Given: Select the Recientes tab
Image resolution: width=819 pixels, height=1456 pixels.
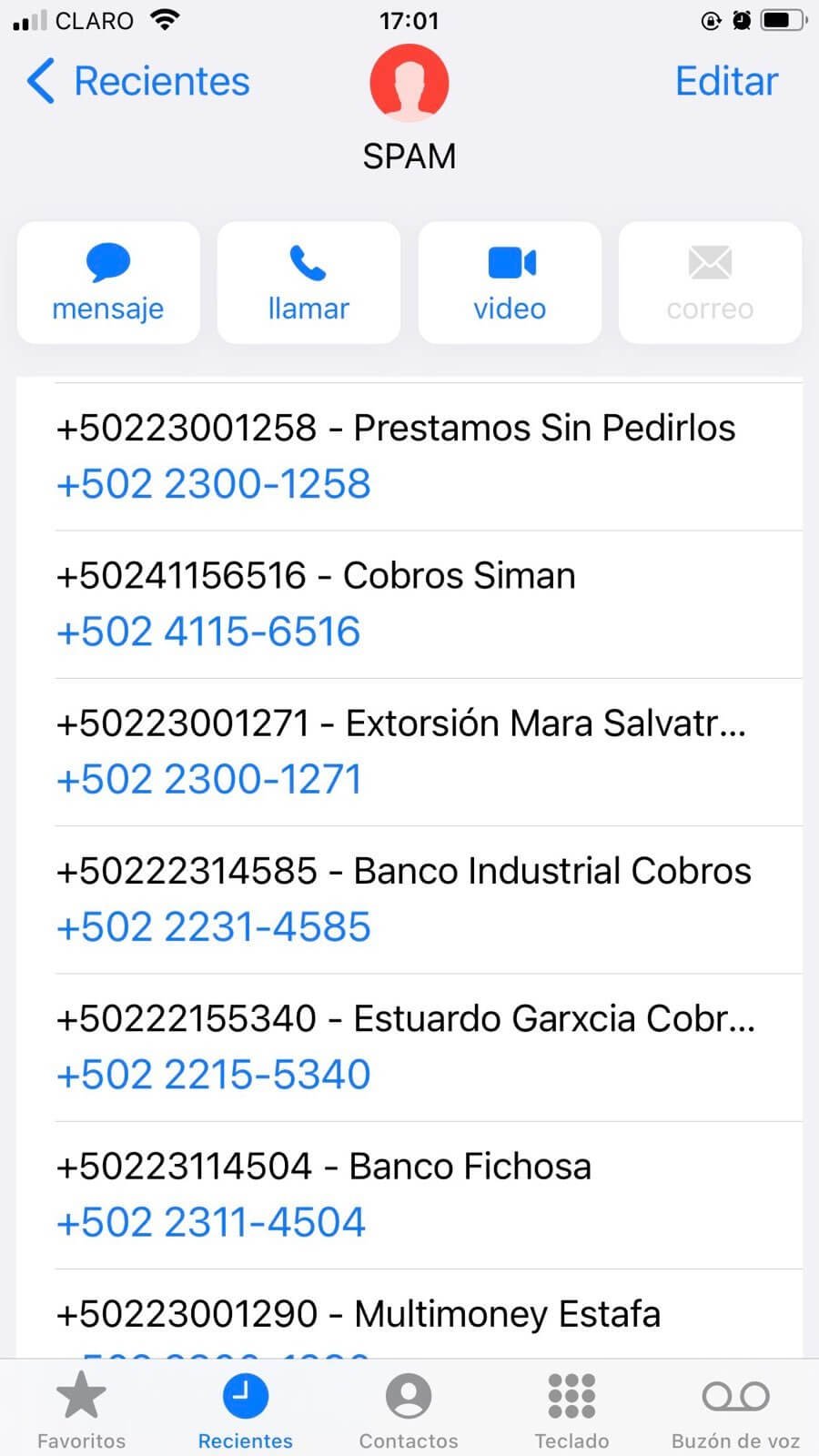Looking at the screenshot, I should (246, 1409).
